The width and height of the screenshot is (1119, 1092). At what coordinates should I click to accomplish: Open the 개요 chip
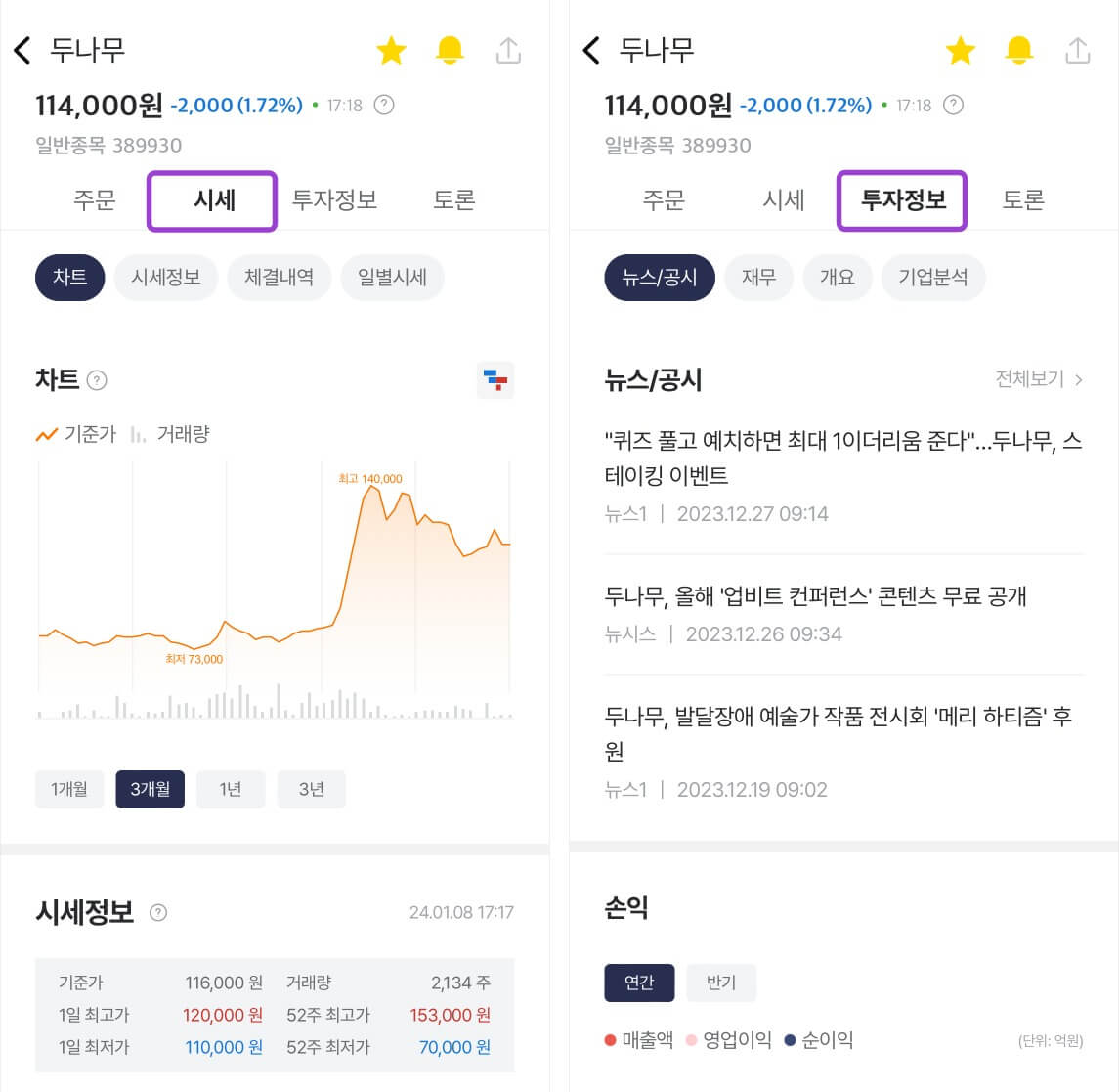(x=837, y=277)
